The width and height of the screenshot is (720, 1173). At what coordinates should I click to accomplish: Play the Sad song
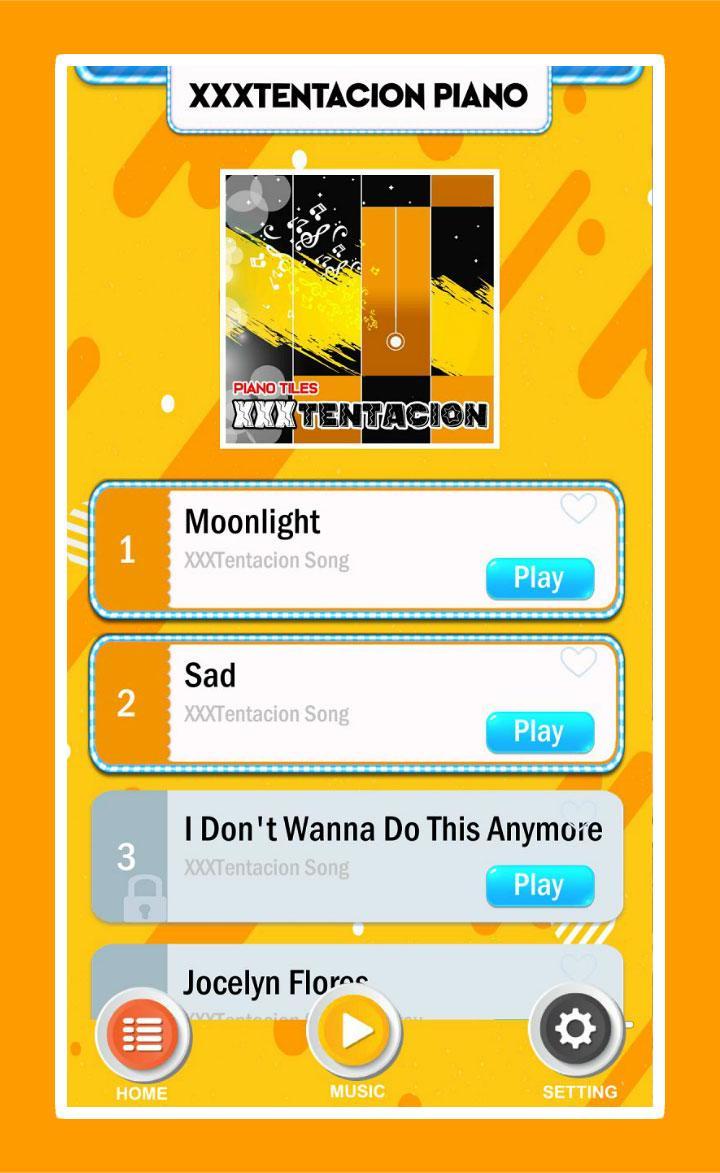click(x=540, y=733)
